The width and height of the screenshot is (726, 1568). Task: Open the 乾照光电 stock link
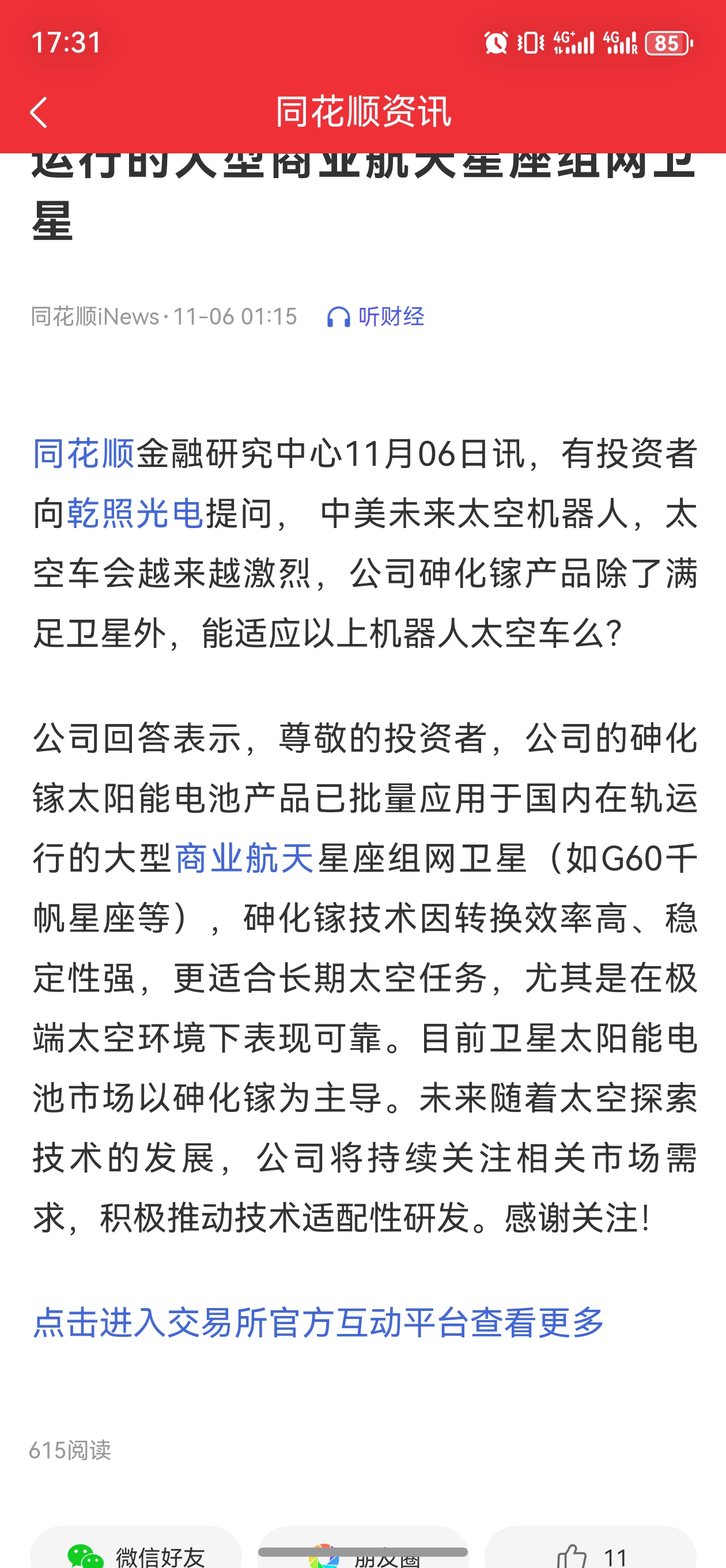[135, 513]
